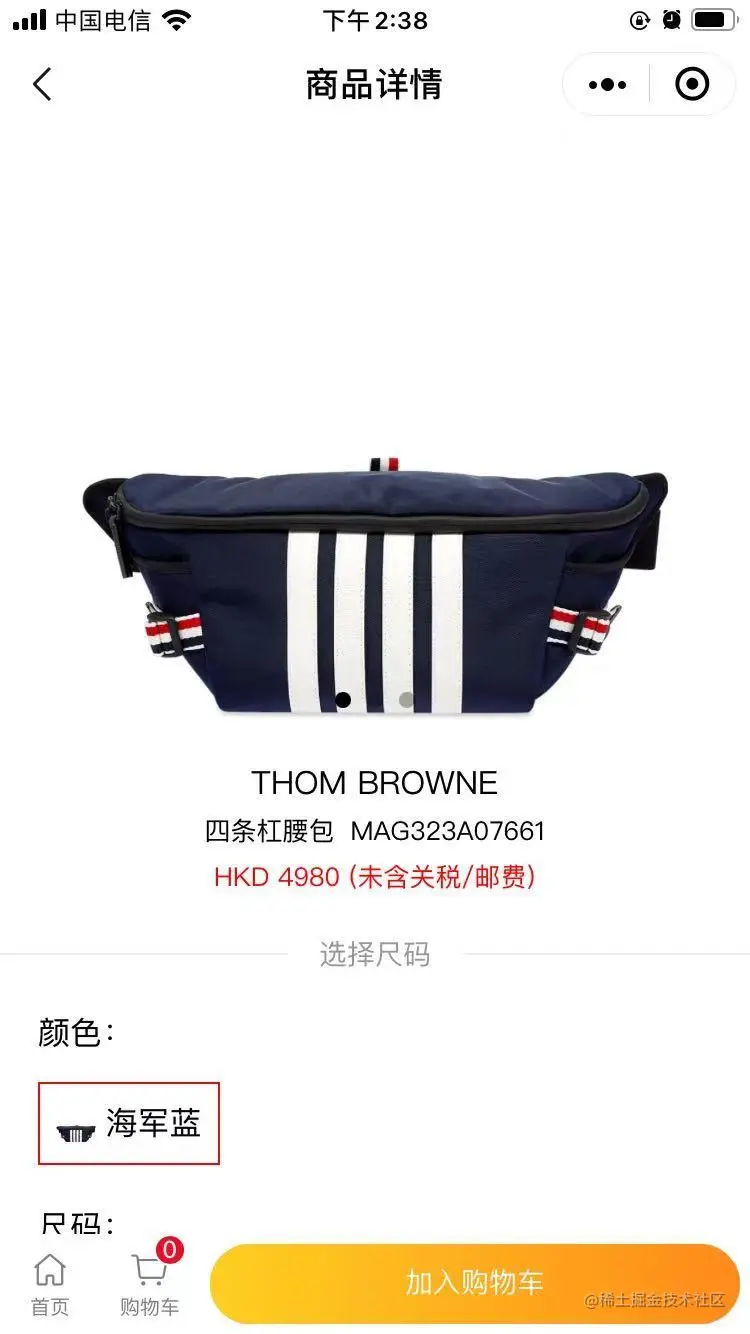Switch to the 首页 home tab
The height and width of the screenshot is (1334, 750).
50,1285
